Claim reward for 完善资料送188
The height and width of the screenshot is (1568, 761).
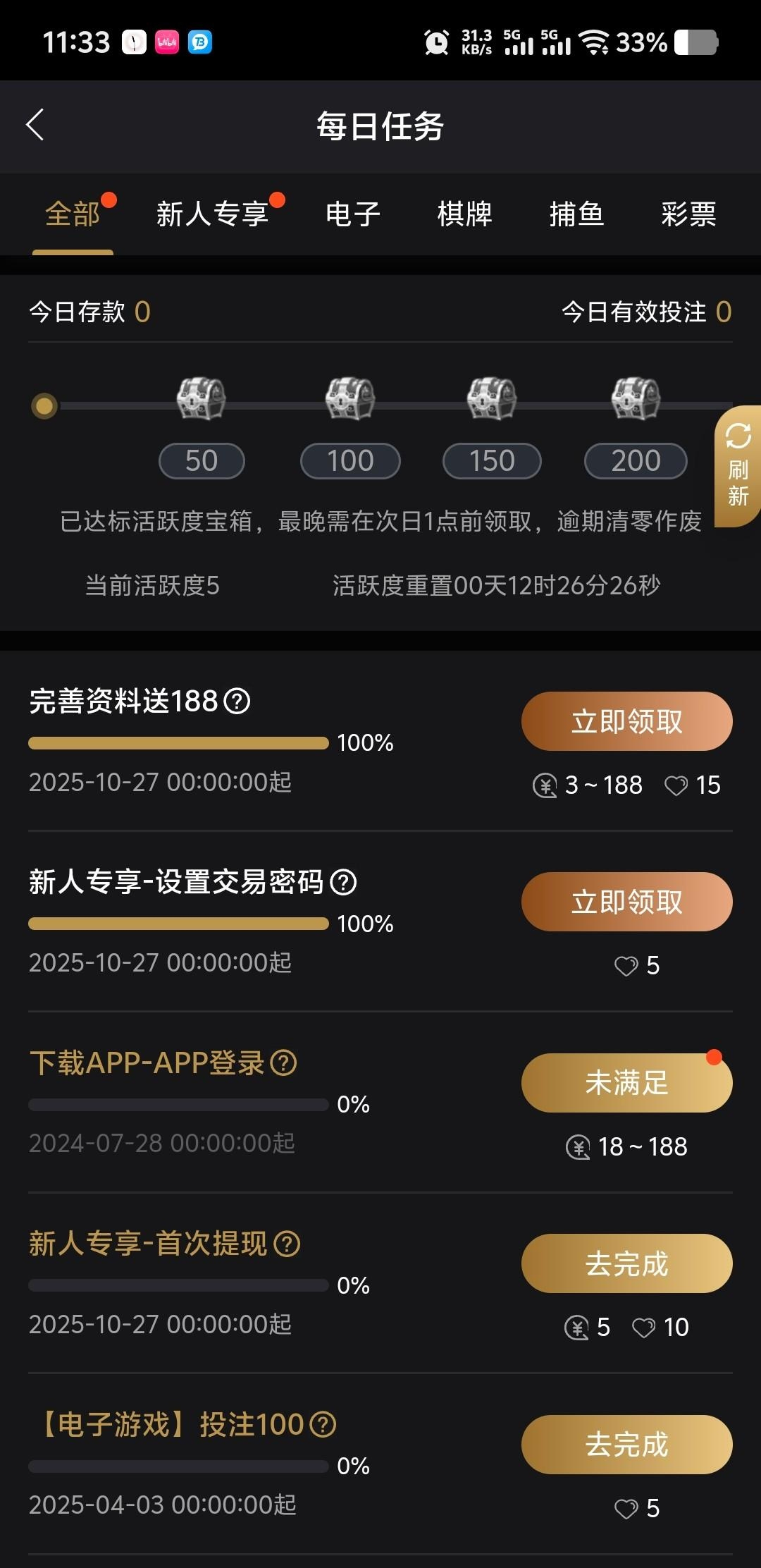pyautogui.click(x=626, y=721)
